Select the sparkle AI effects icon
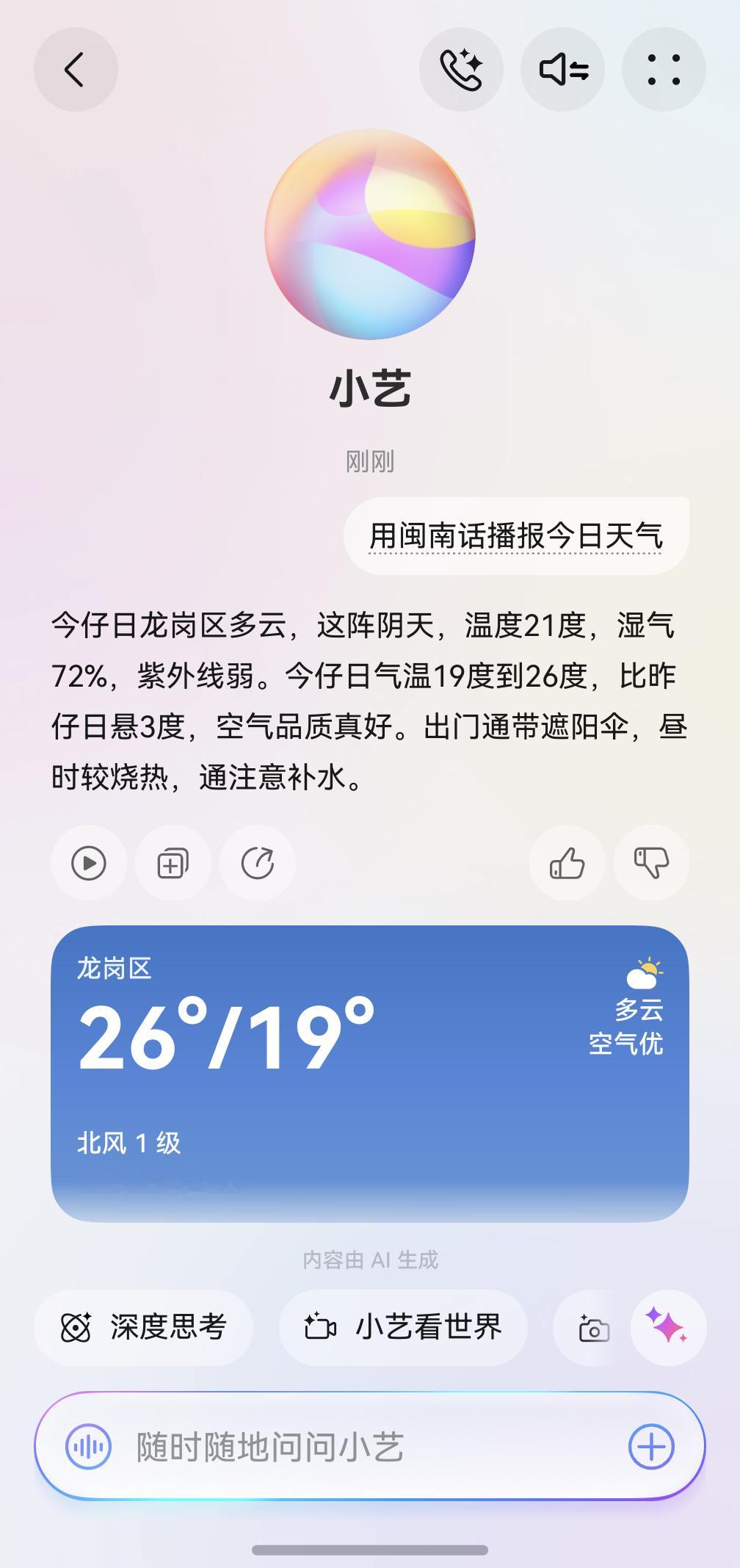The image size is (740, 1568). pos(667,1327)
